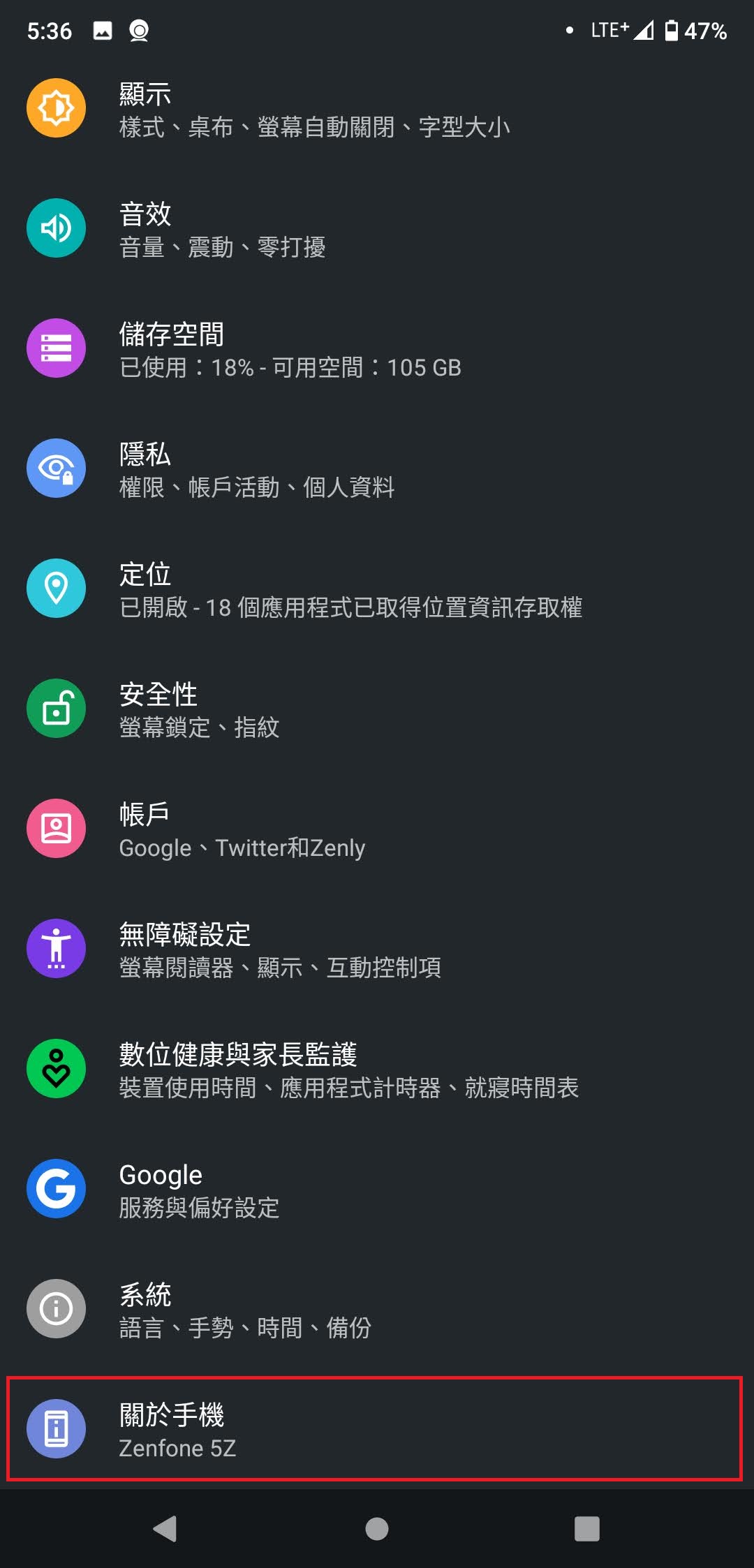Open 數位健康與家長監護 settings
Image resolution: width=754 pixels, height=1568 pixels.
377,1070
